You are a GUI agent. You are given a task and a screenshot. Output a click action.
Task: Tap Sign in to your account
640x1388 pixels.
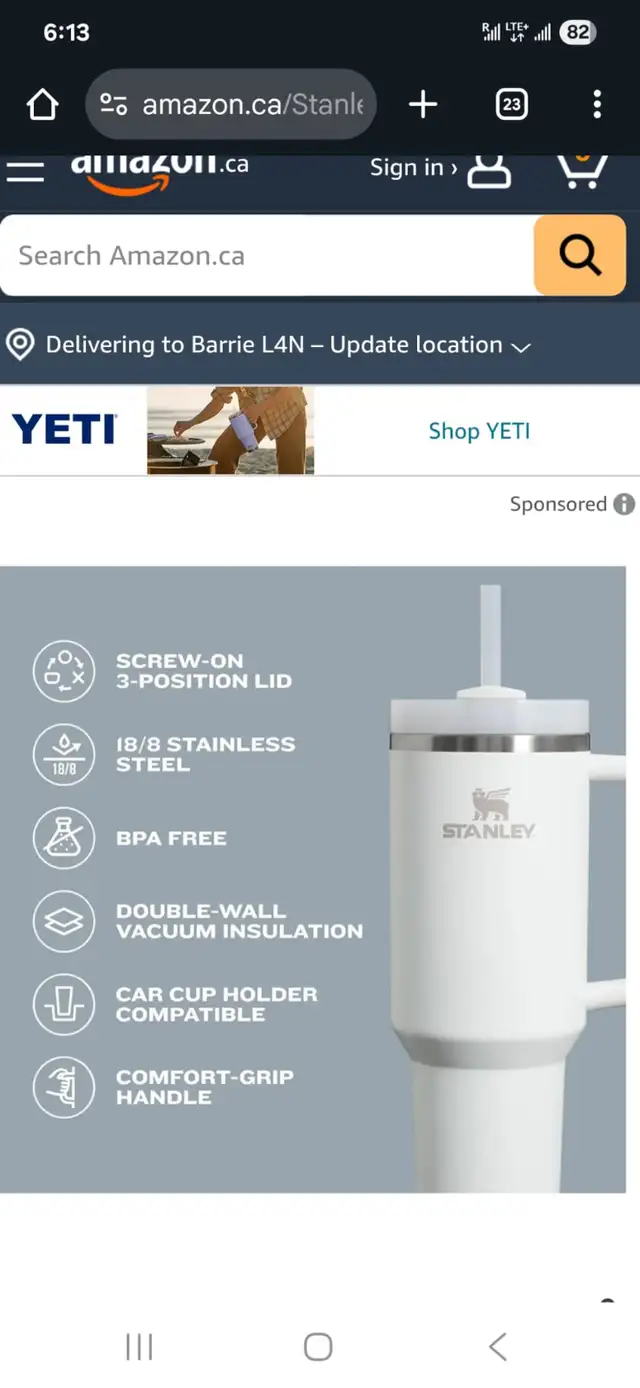(440, 169)
